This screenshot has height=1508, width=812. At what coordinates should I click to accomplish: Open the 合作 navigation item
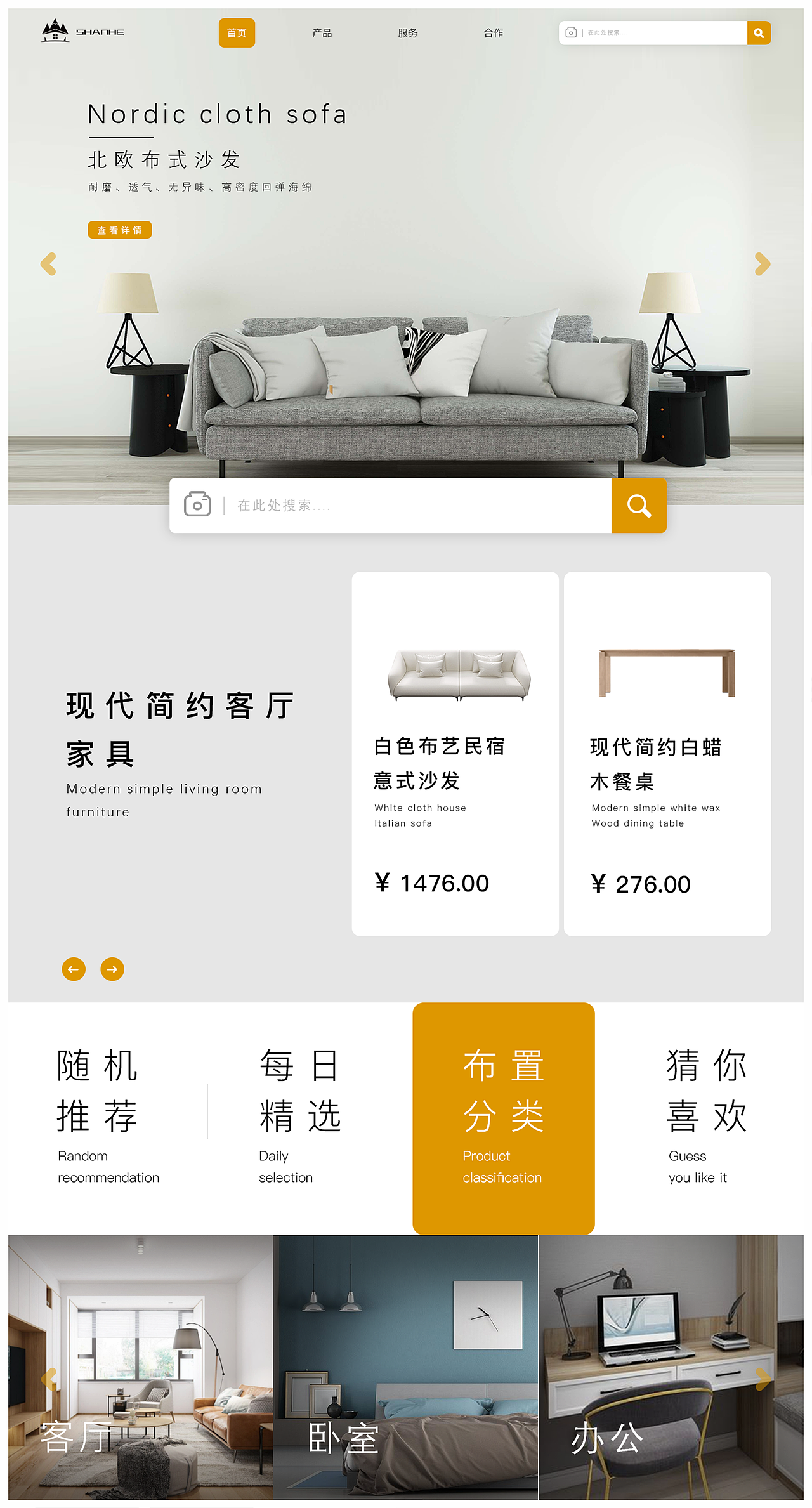coord(493,33)
